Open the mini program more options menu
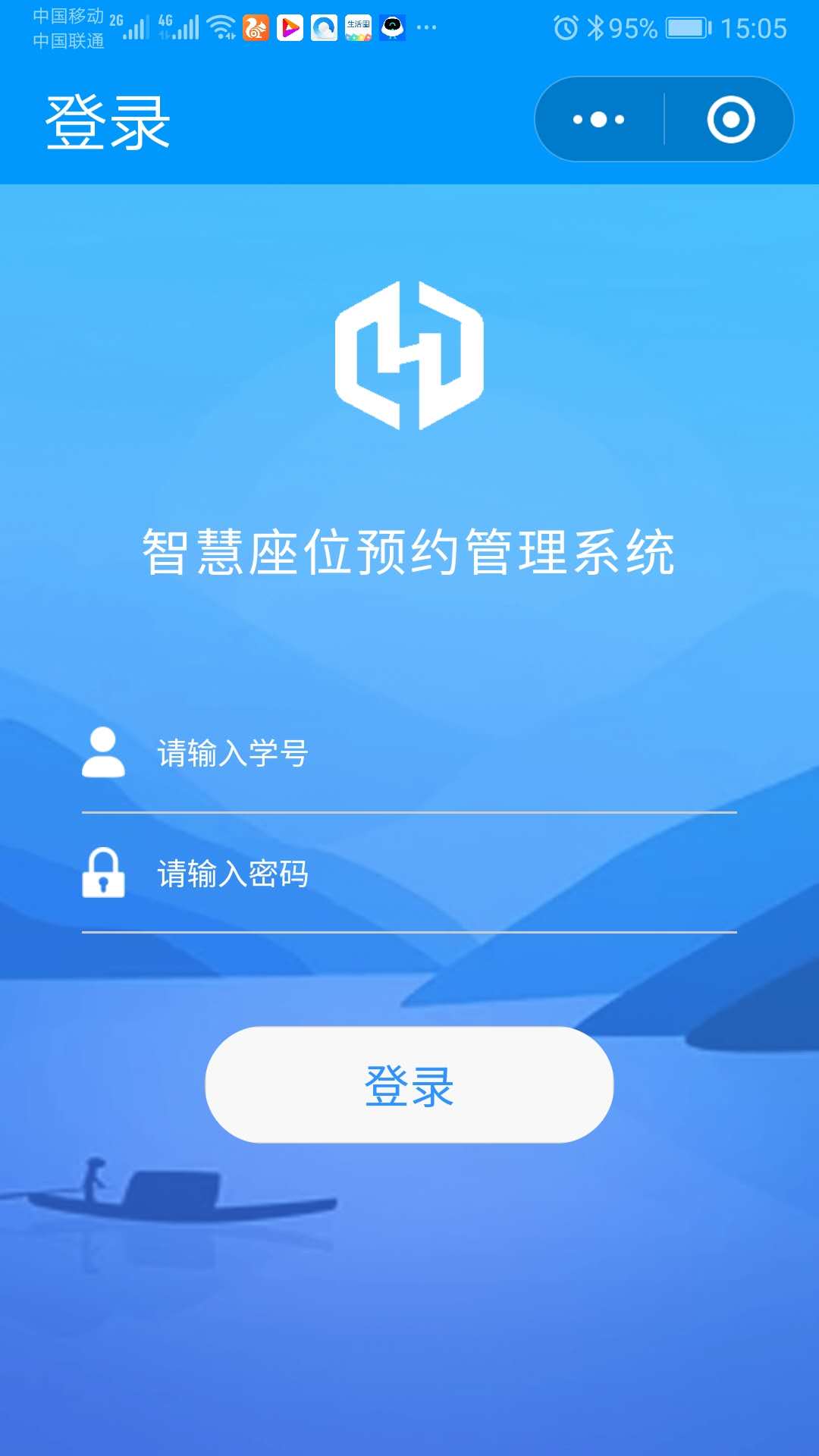This screenshot has width=819, height=1456. click(x=599, y=120)
